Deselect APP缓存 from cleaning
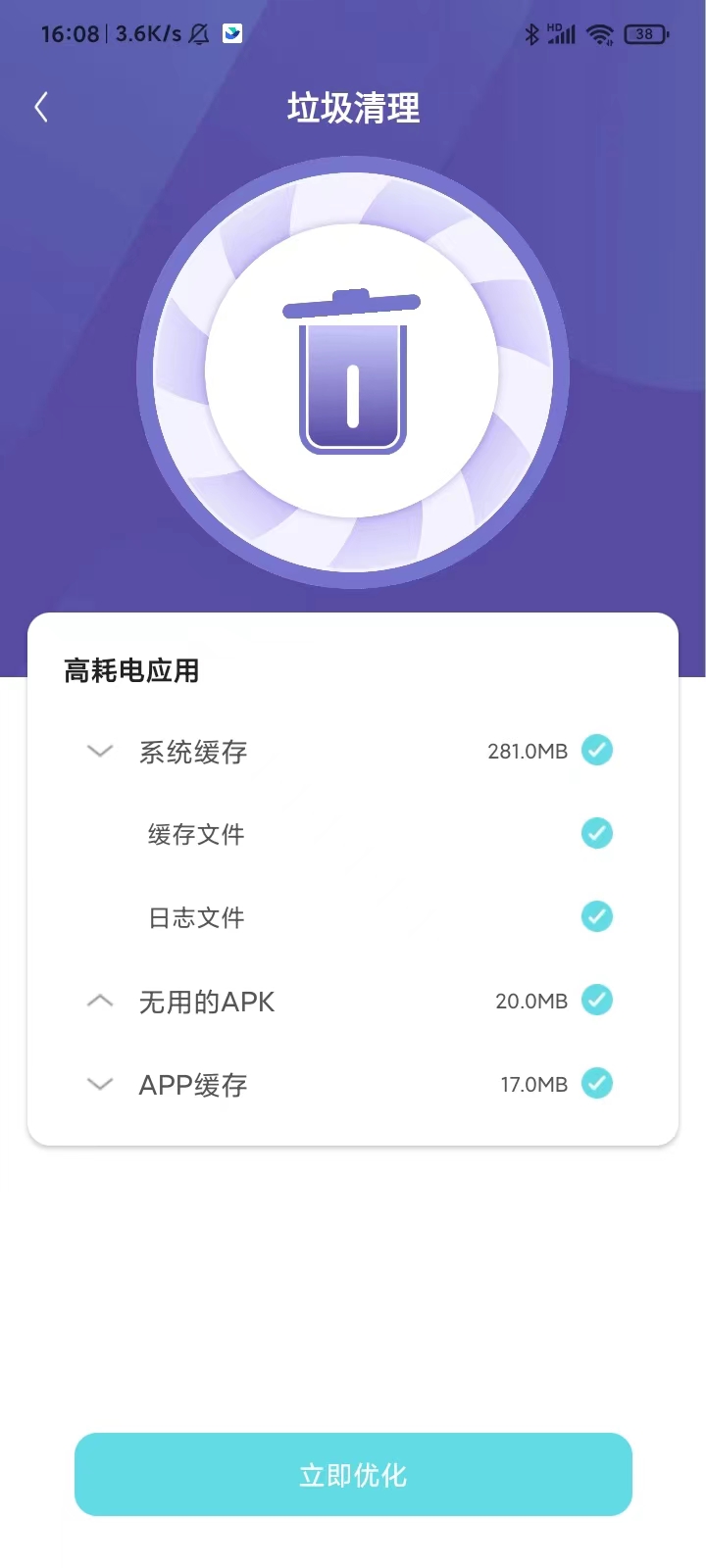Screen dimensions: 706x1568 (x=597, y=1084)
